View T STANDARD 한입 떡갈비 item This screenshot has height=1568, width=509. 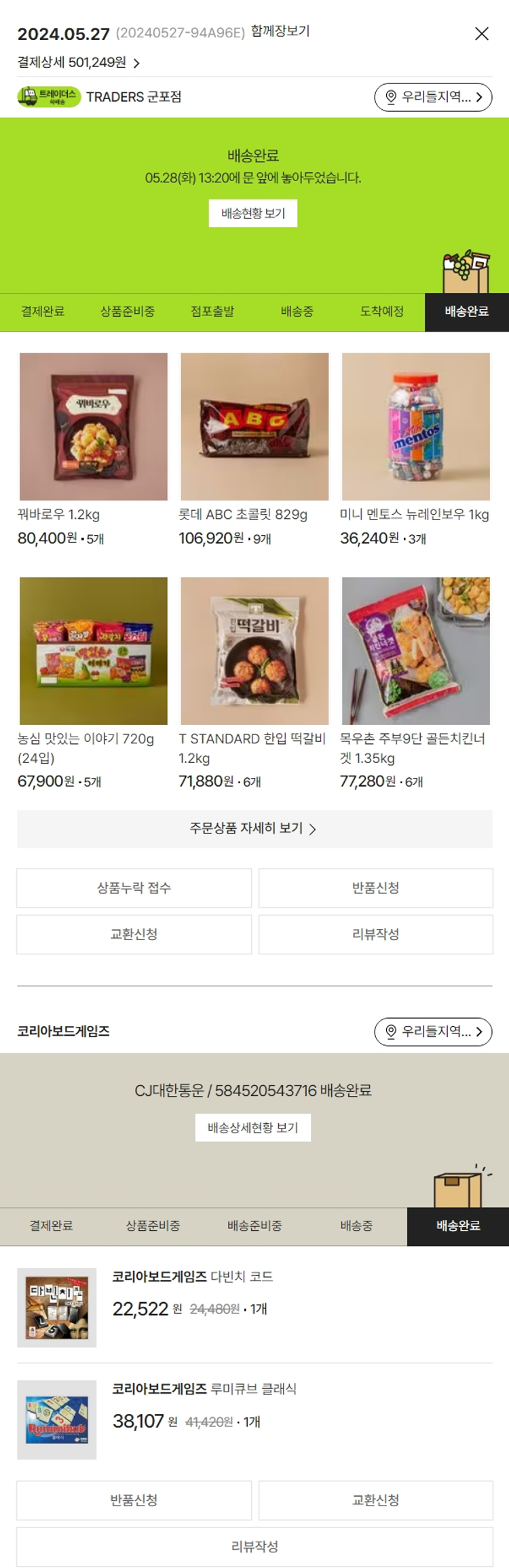tap(254, 651)
